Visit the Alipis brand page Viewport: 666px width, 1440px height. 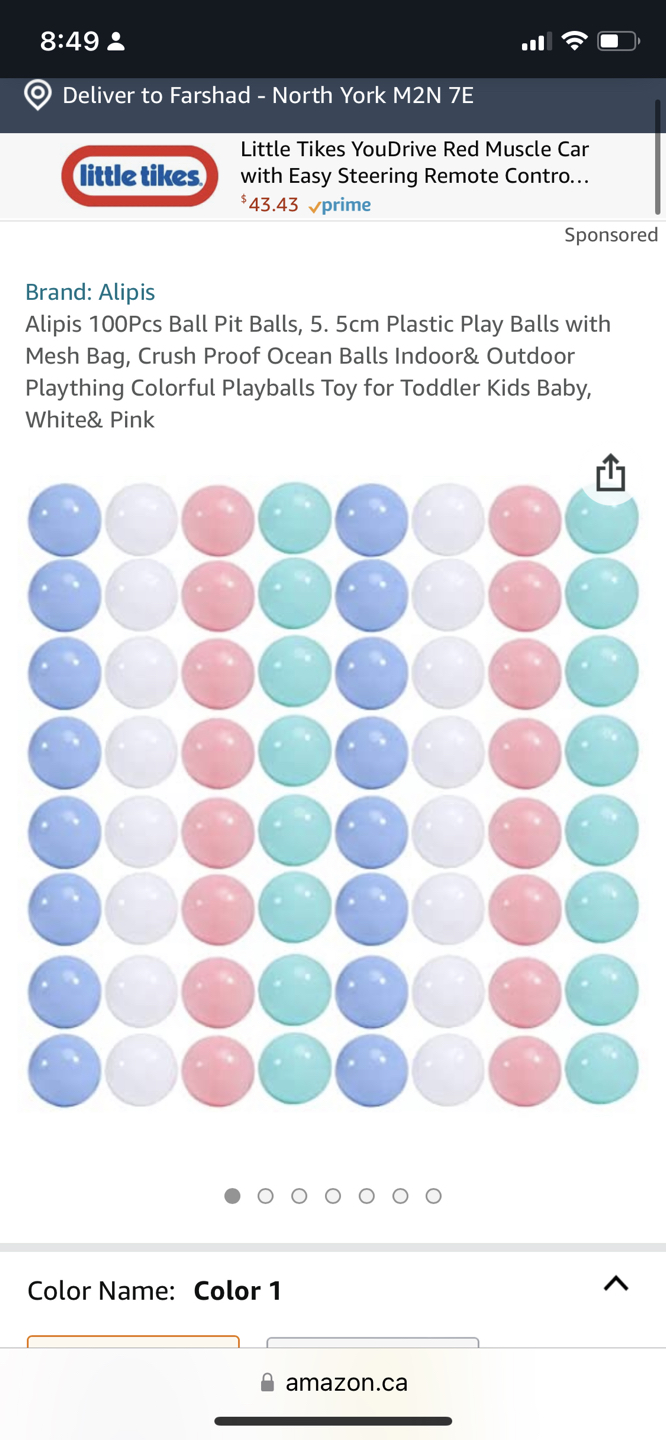(x=90, y=292)
